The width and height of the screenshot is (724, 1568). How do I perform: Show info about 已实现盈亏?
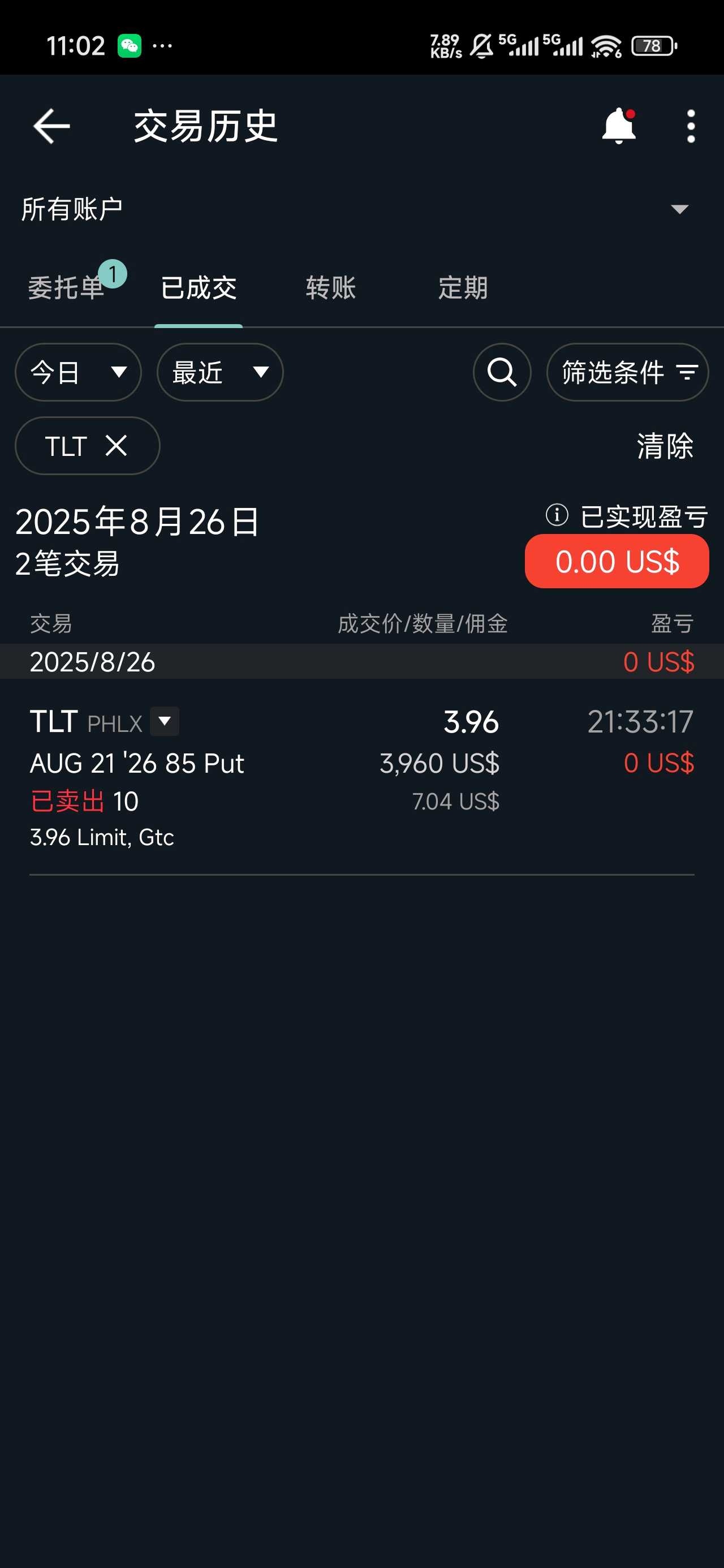[557, 515]
